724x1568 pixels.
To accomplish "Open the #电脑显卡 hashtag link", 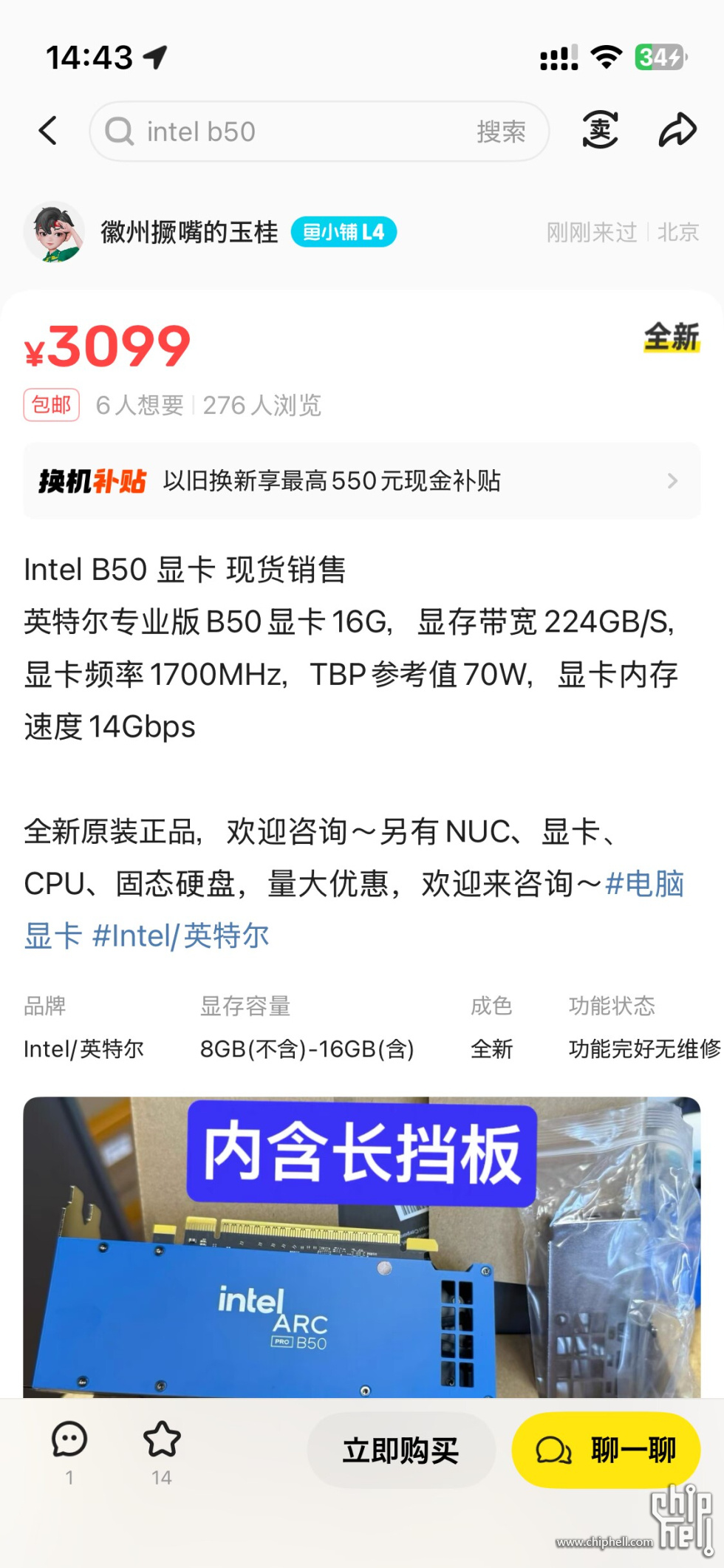I will 644,884.
